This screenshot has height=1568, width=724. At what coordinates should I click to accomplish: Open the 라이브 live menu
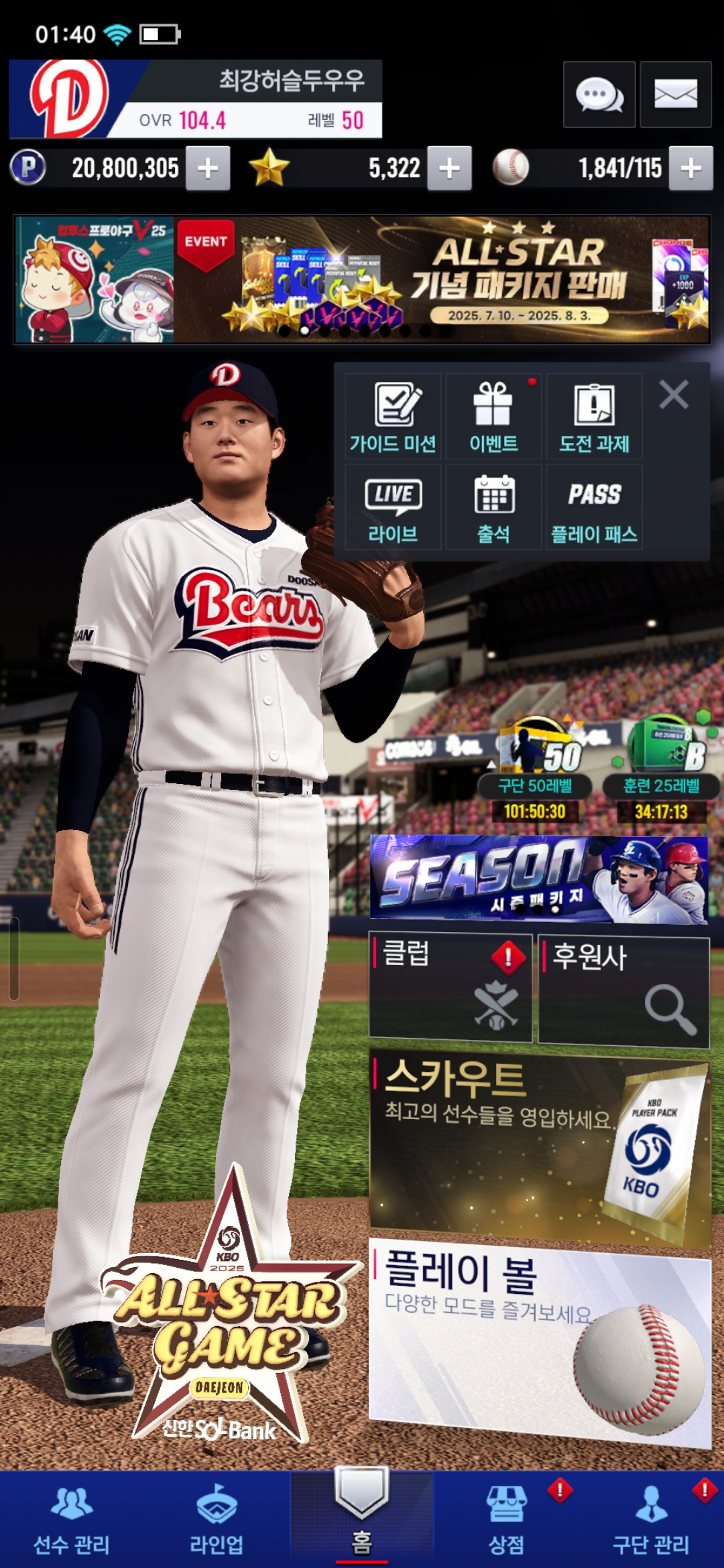click(393, 508)
